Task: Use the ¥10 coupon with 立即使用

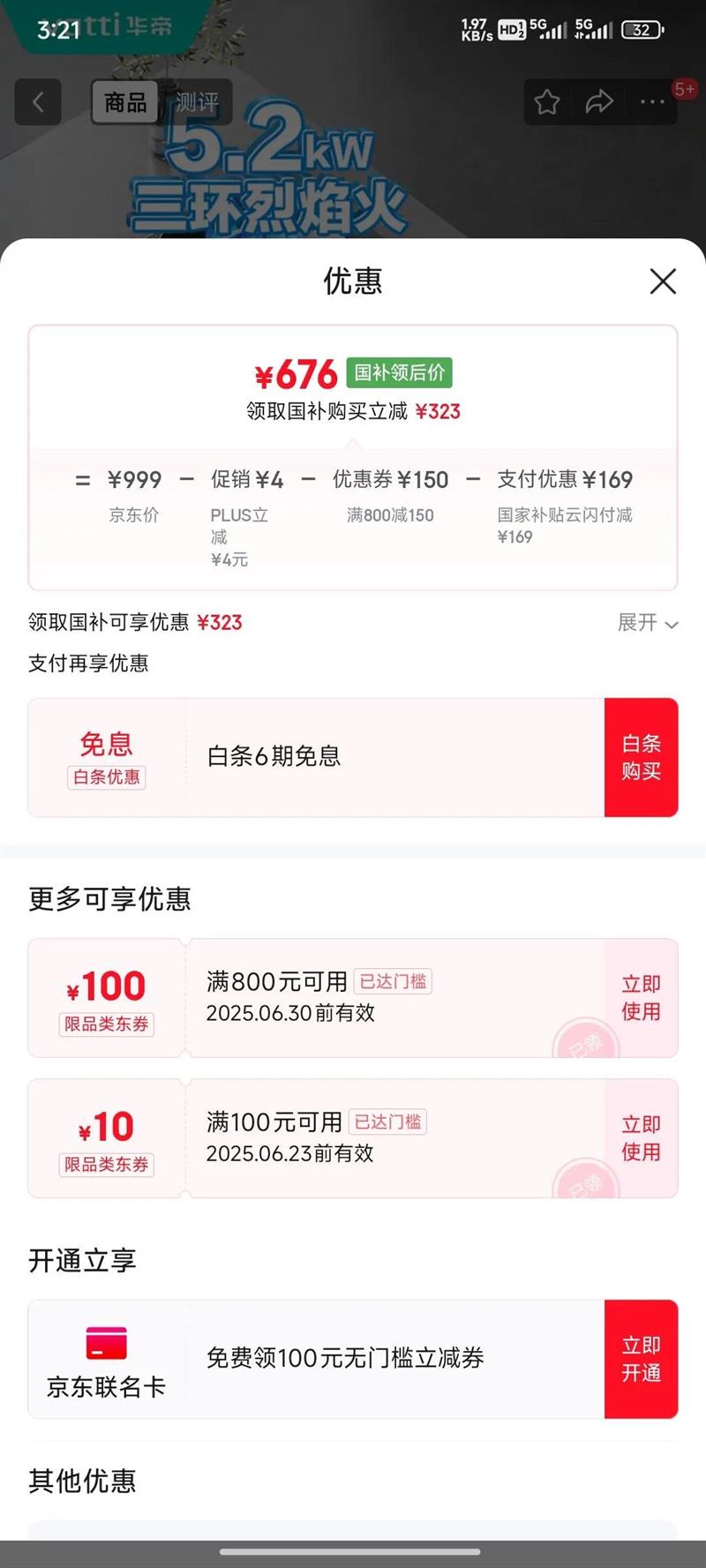Action: tap(641, 1138)
